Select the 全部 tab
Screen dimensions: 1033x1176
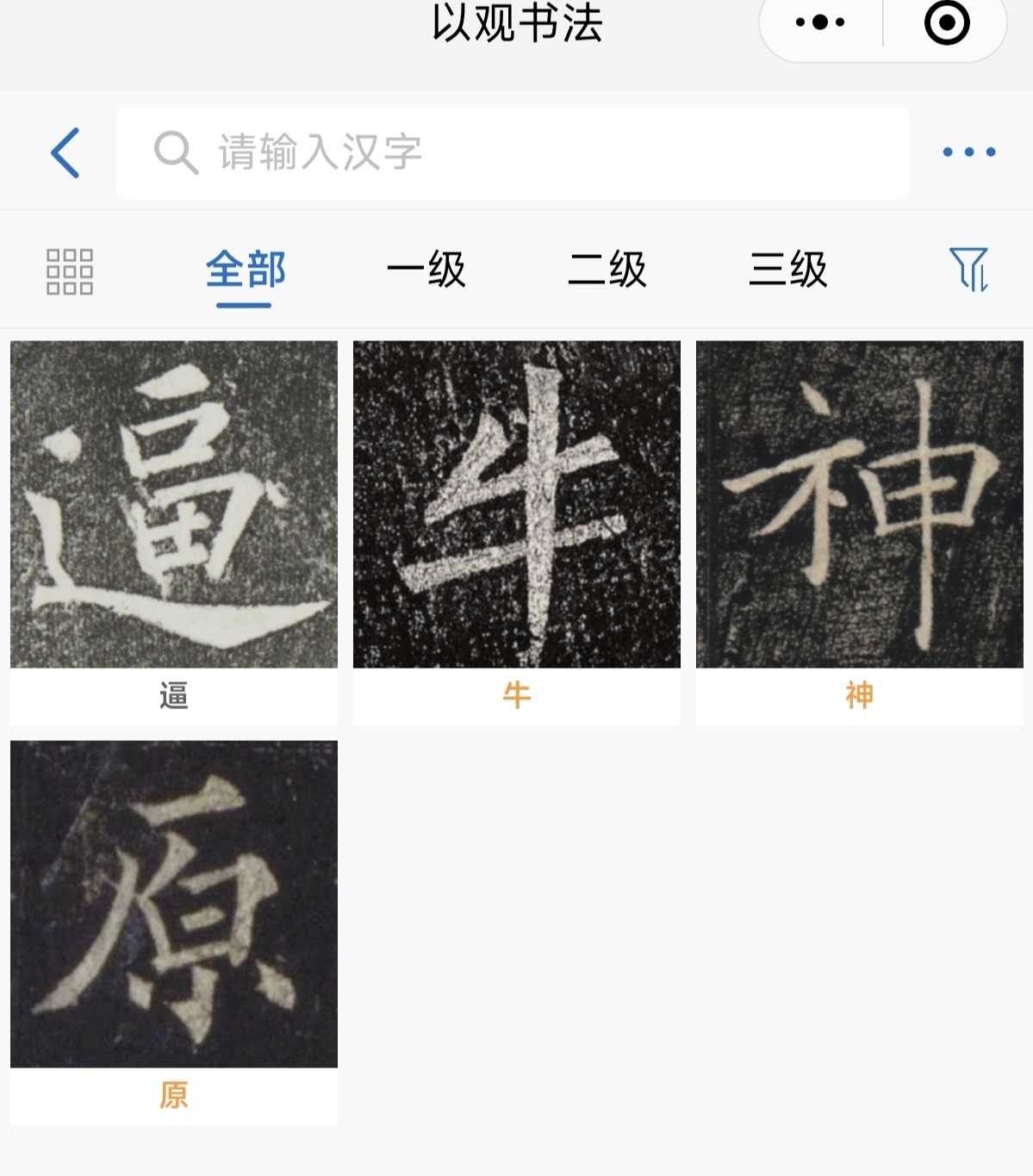pyautogui.click(x=246, y=271)
